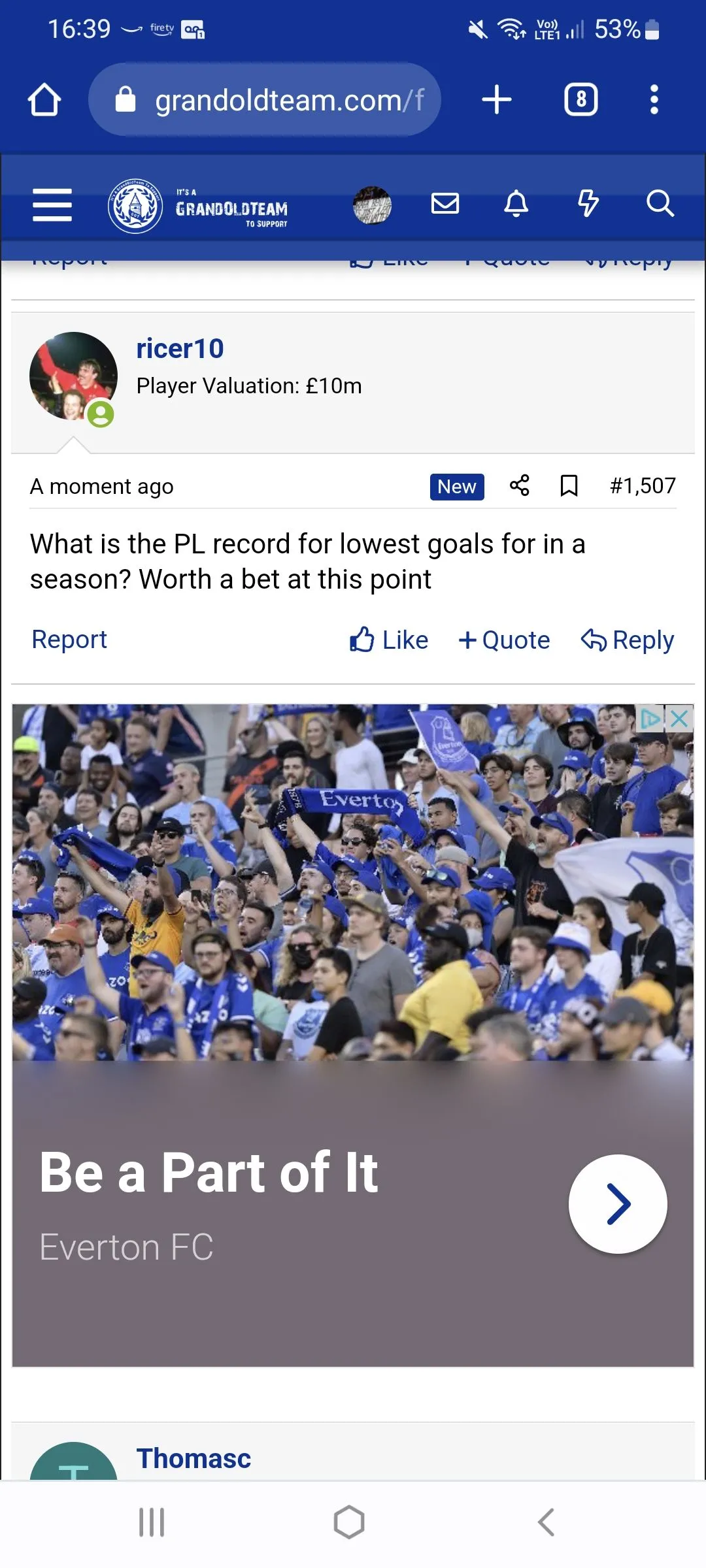Open the browser overflow menu

tap(654, 100)
